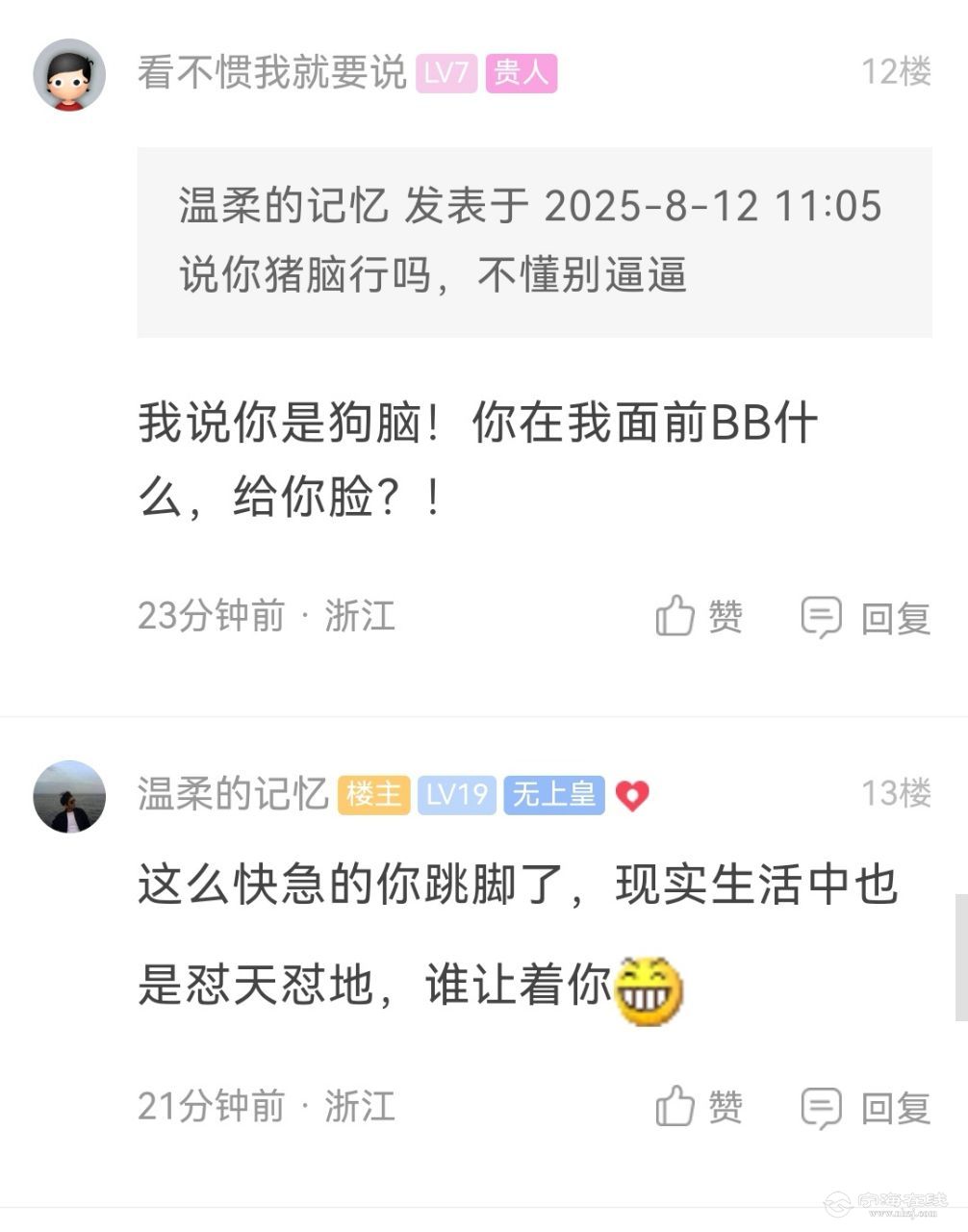Open the quoted post from 温柔的记忆

click(x=534, y=242)
